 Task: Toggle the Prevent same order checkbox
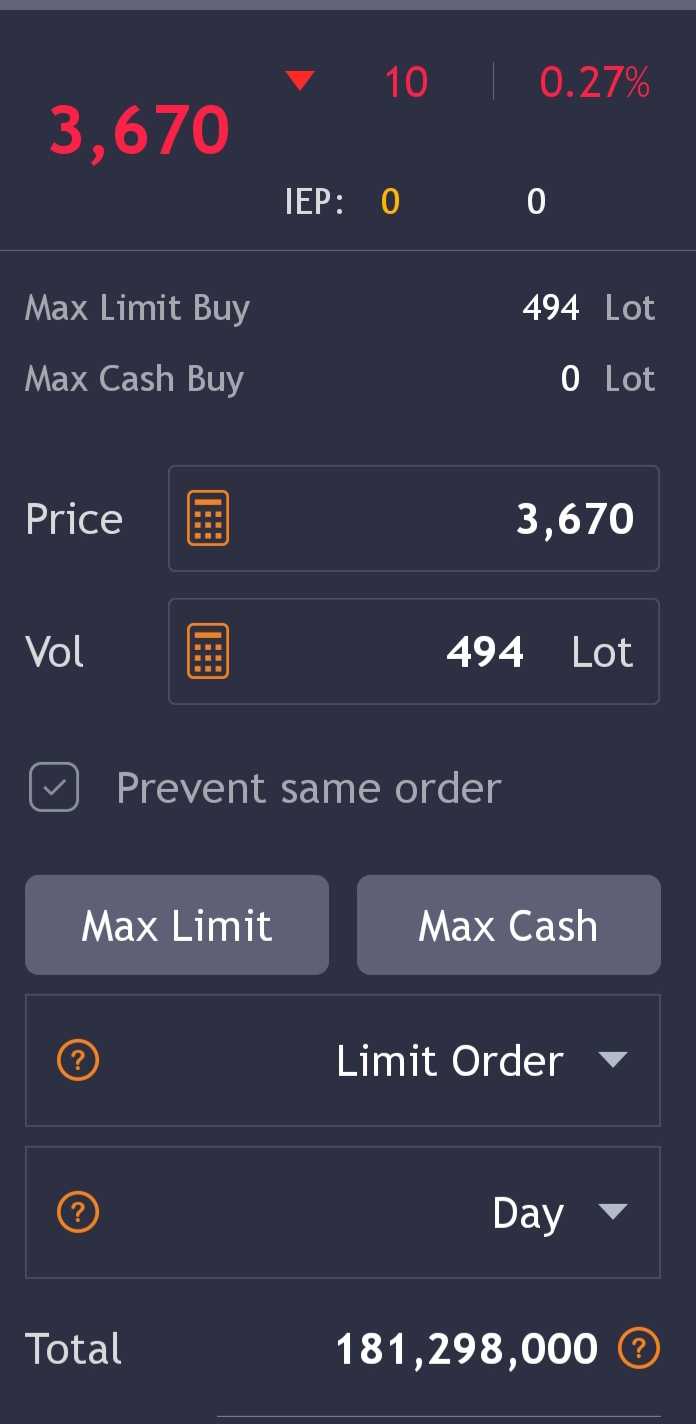pyautogui.click(x=54, y=787)
